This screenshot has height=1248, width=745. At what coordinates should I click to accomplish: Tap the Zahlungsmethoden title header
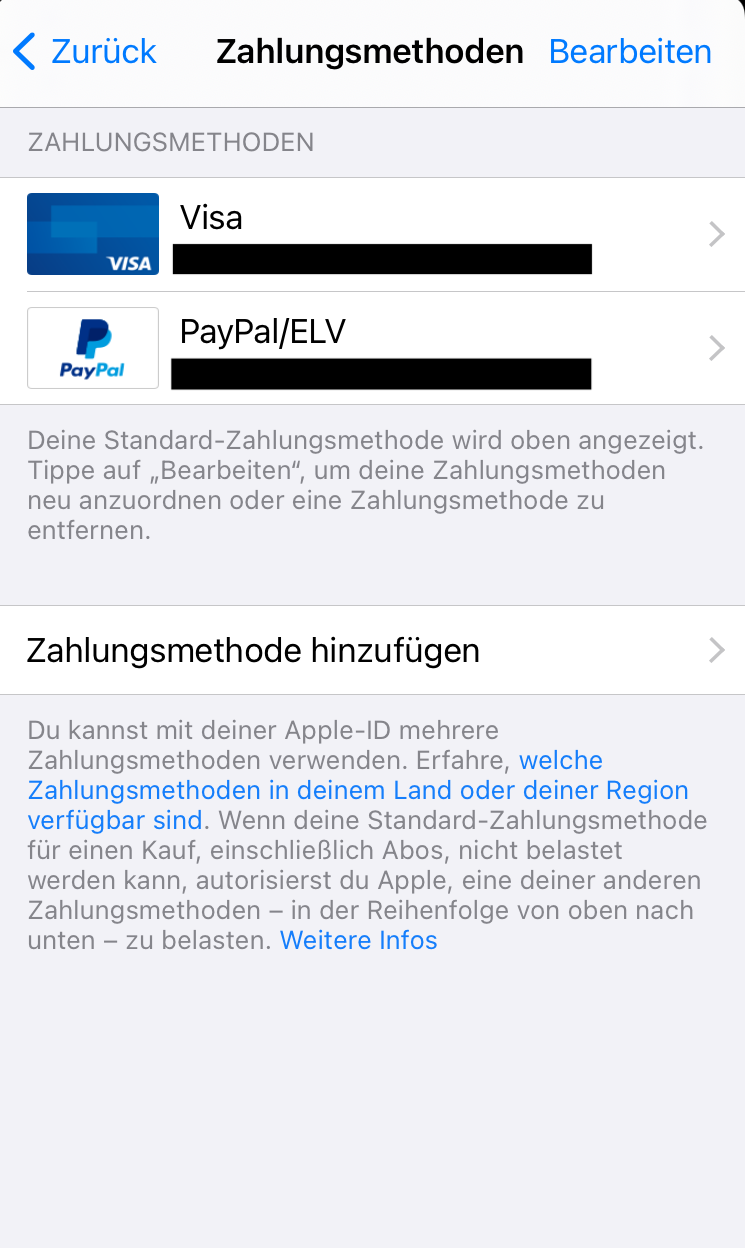point(370,51)
